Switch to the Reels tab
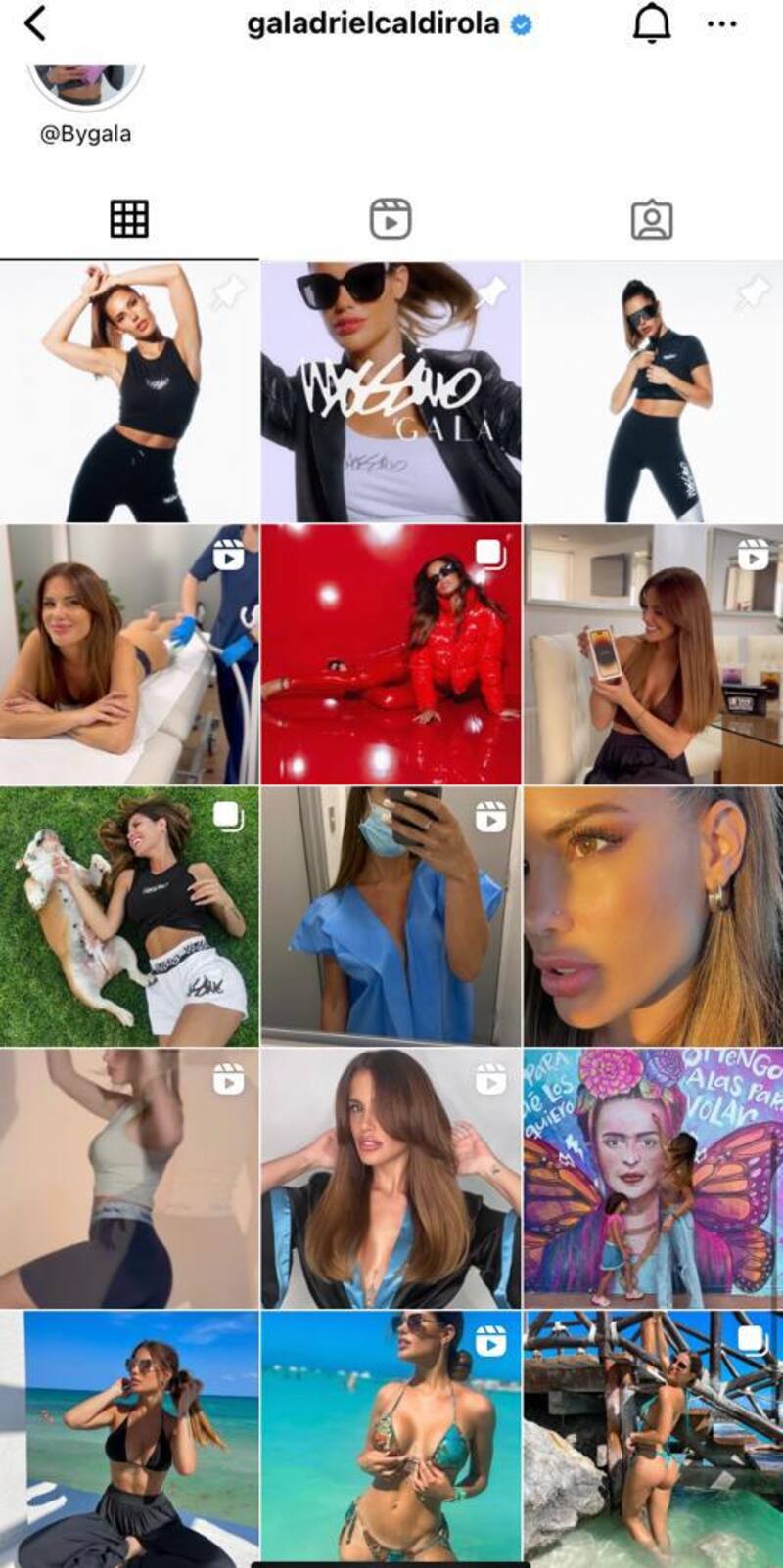Image resolution: width=783 pixels, height=1568 pixels. click(x=391, y=219)
